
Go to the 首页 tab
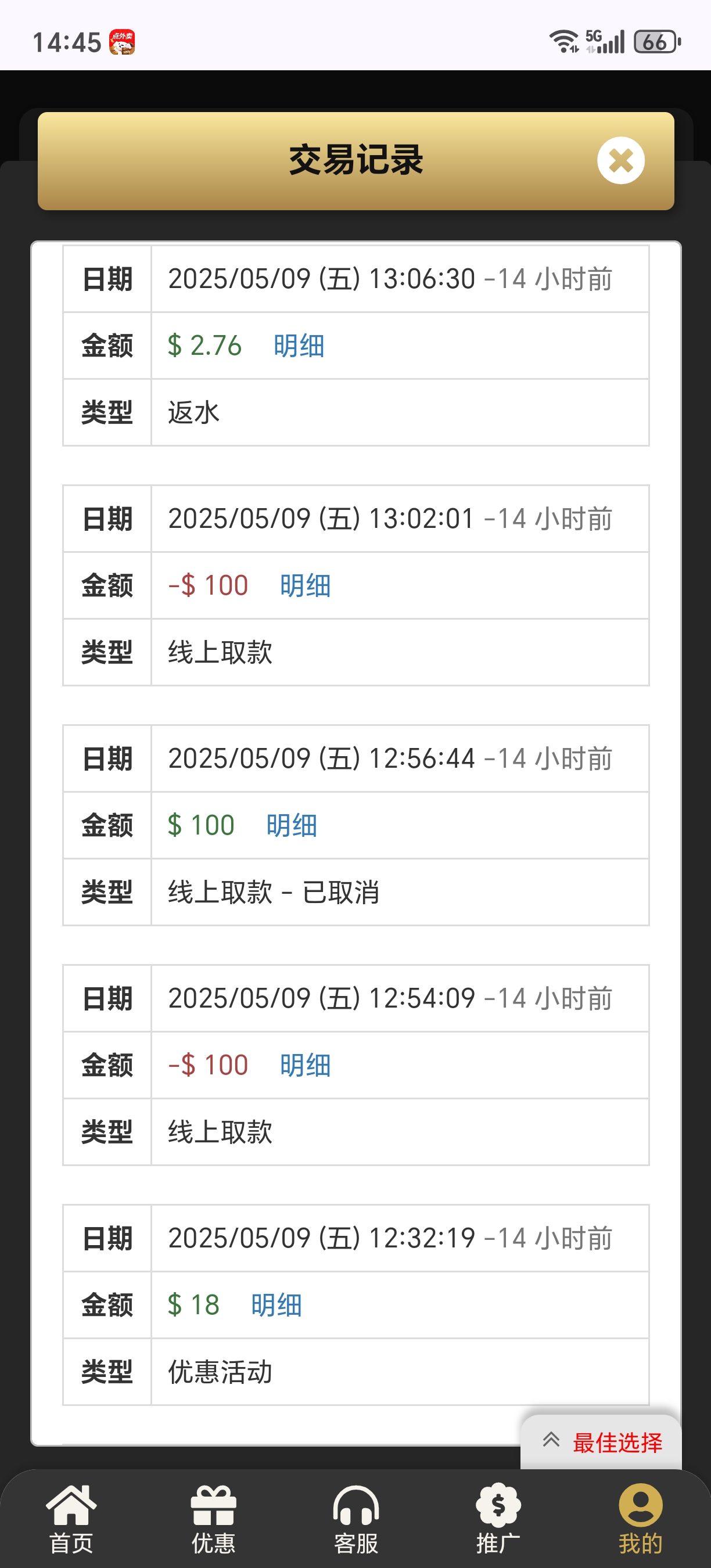click(x=71, y=1519)
